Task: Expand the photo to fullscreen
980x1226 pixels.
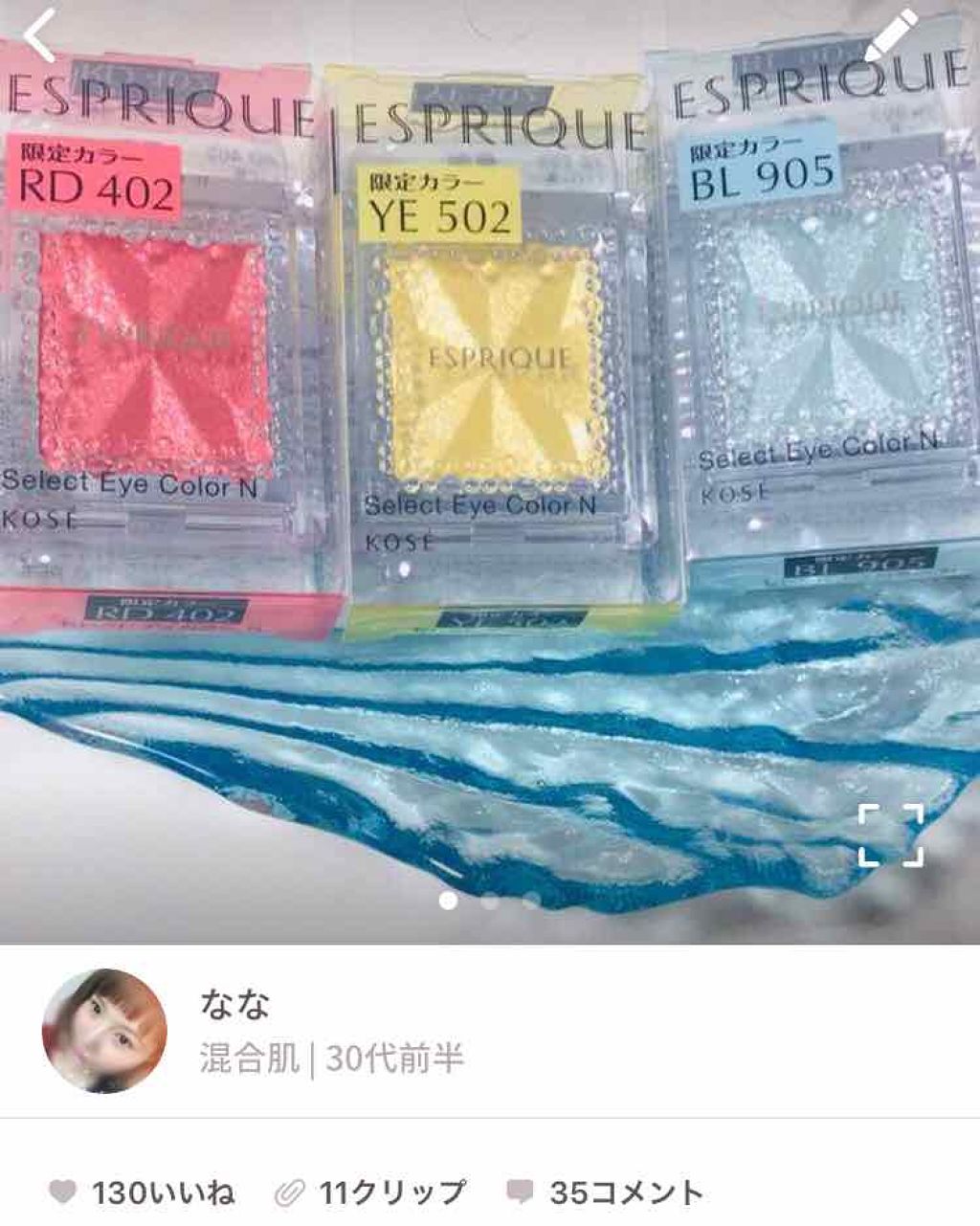Action: [x=891, y=836]
